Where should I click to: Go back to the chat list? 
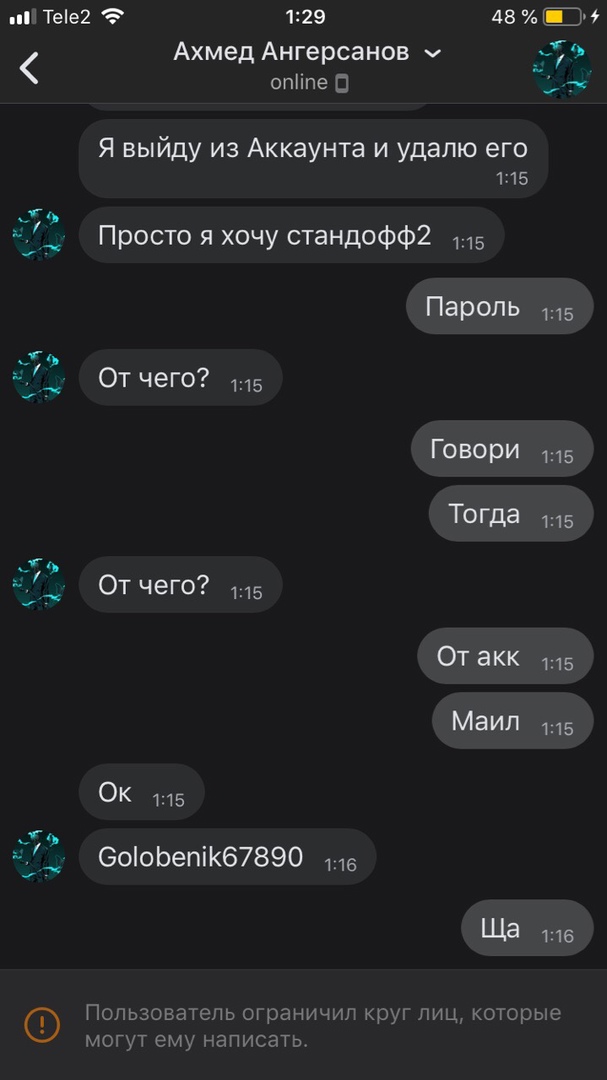tap(30, 67)
